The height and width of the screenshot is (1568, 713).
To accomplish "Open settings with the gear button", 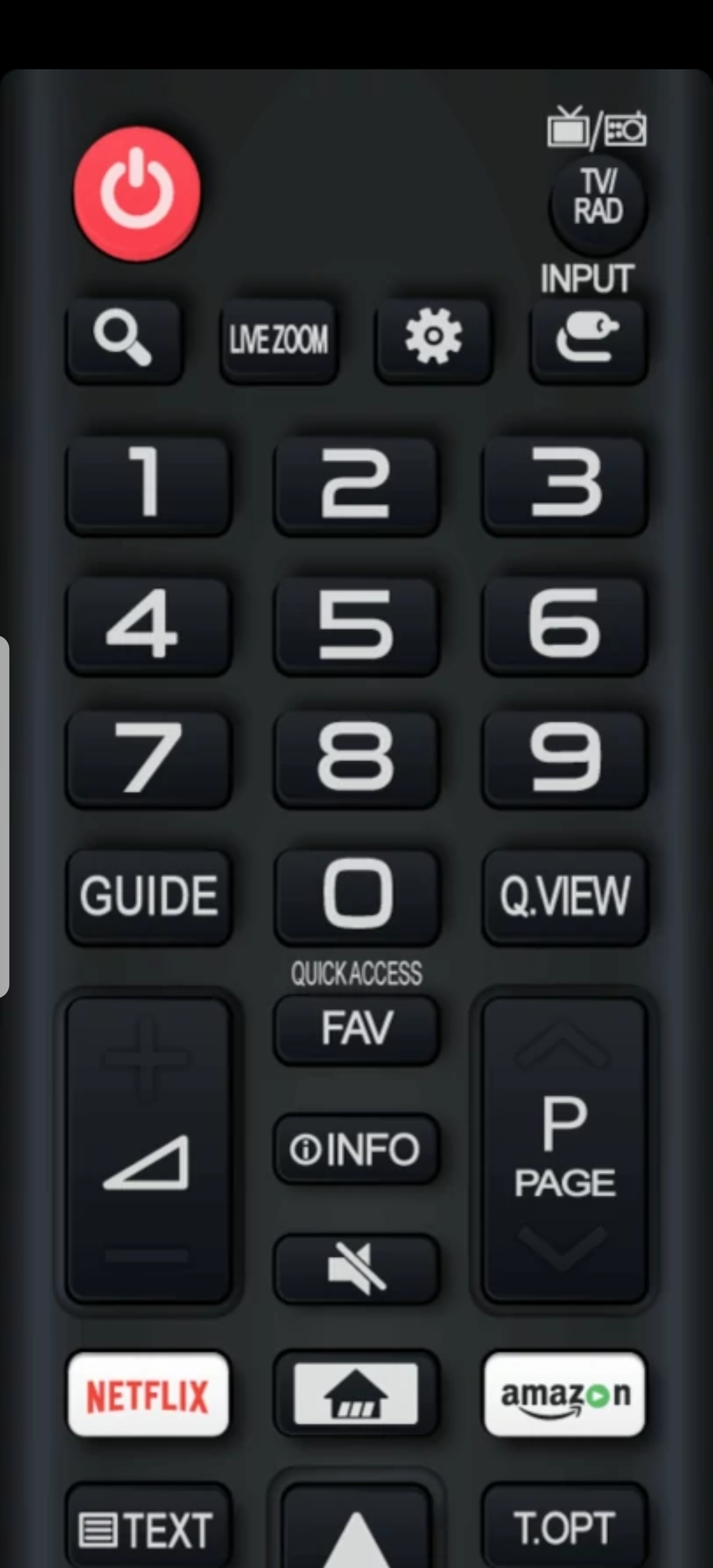I will (433, 339).
